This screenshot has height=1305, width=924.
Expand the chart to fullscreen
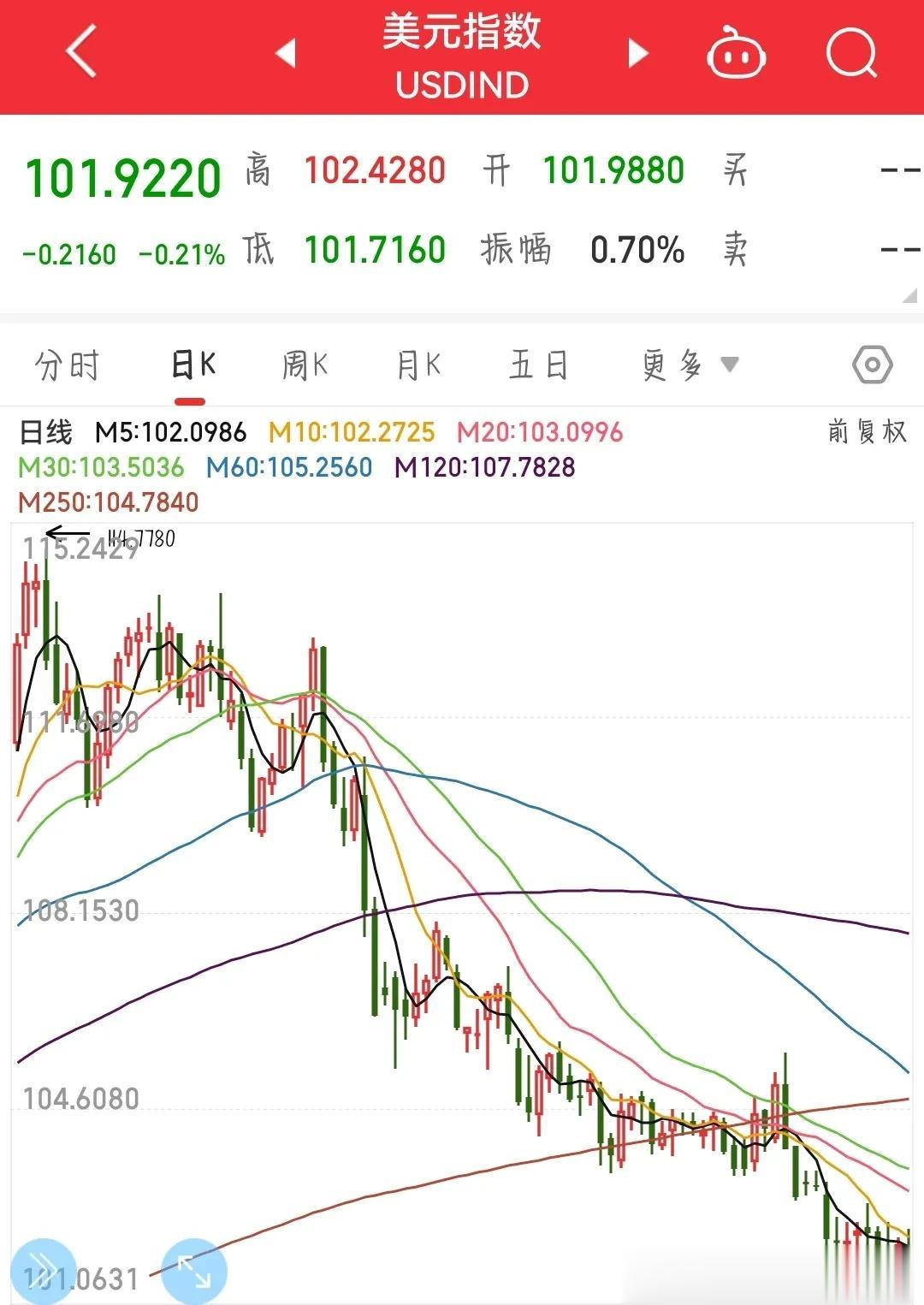point(194,1270)
